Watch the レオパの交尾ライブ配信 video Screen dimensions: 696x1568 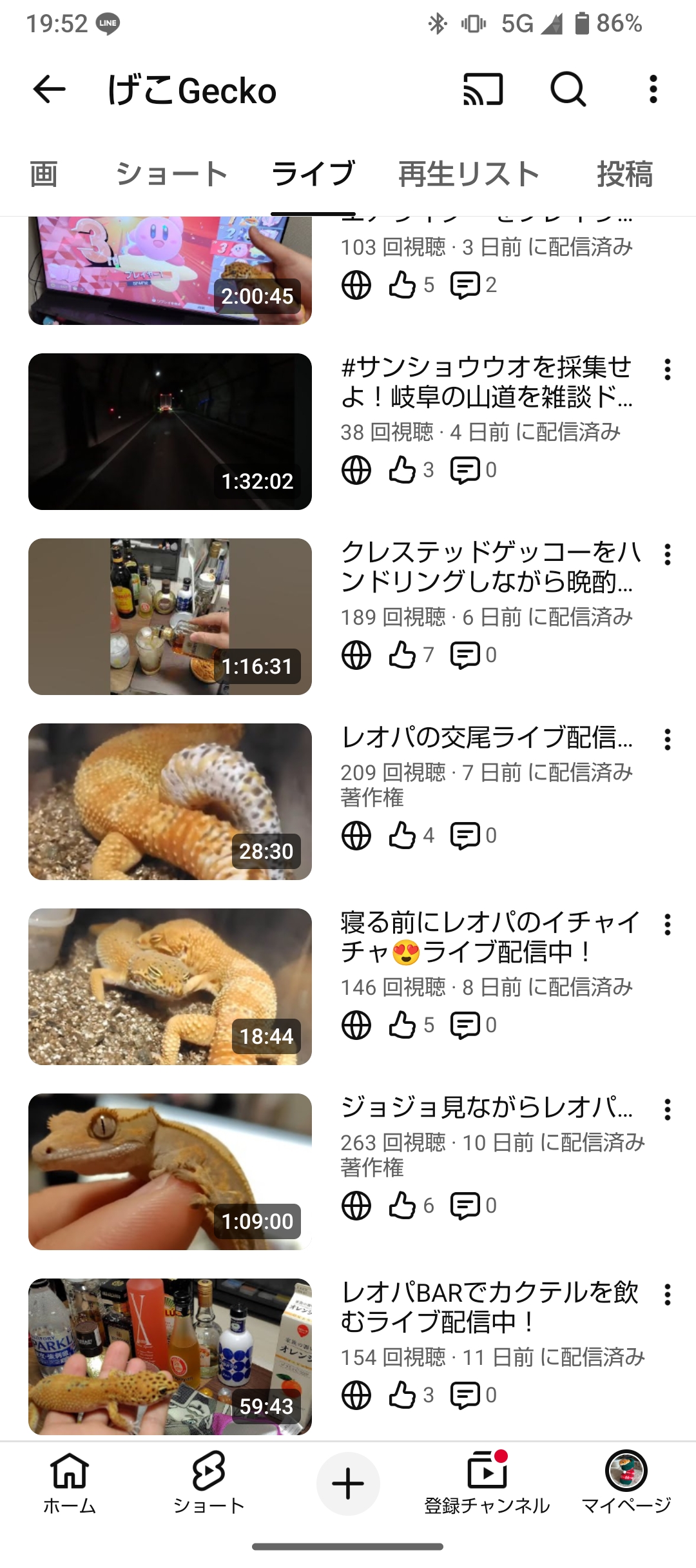click(170, 801)
